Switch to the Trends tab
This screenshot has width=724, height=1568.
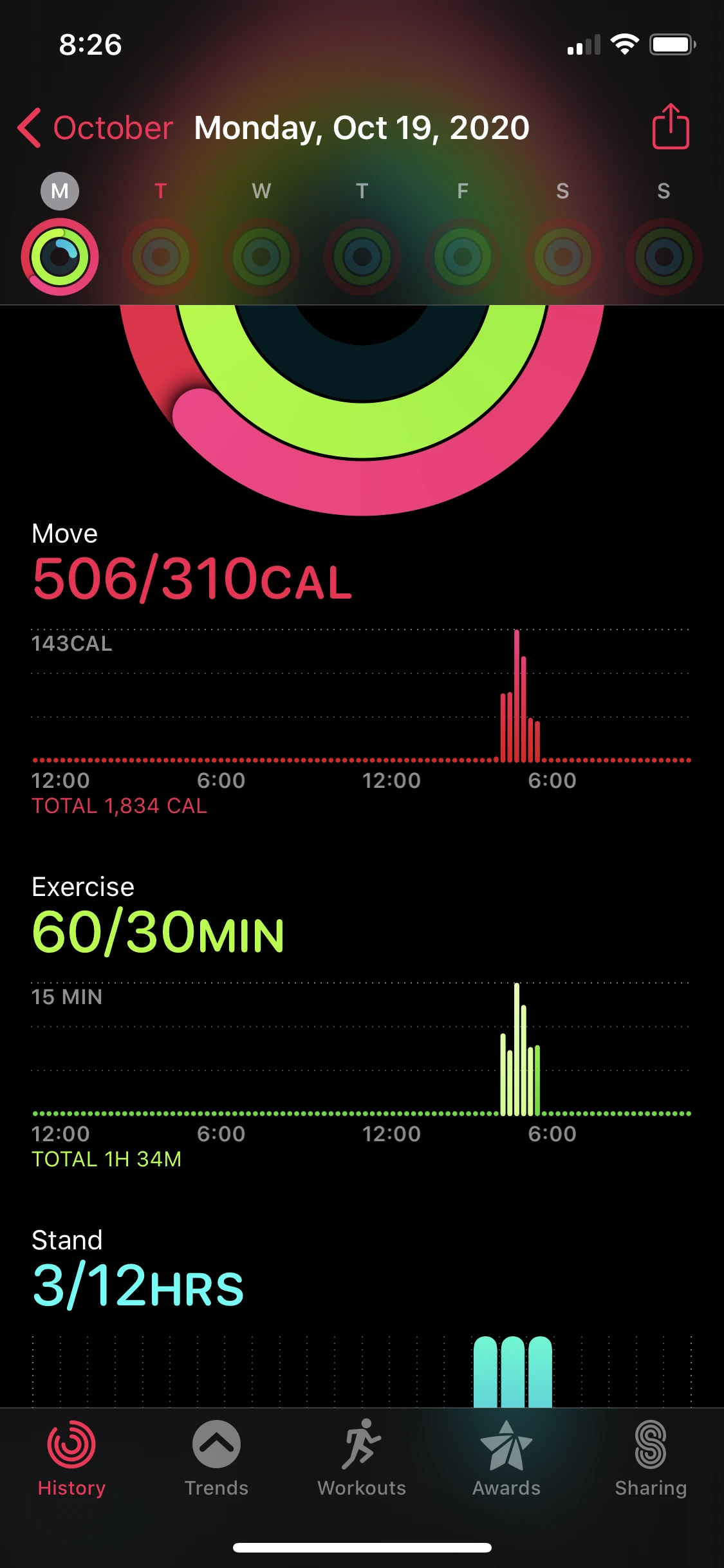216,1459
